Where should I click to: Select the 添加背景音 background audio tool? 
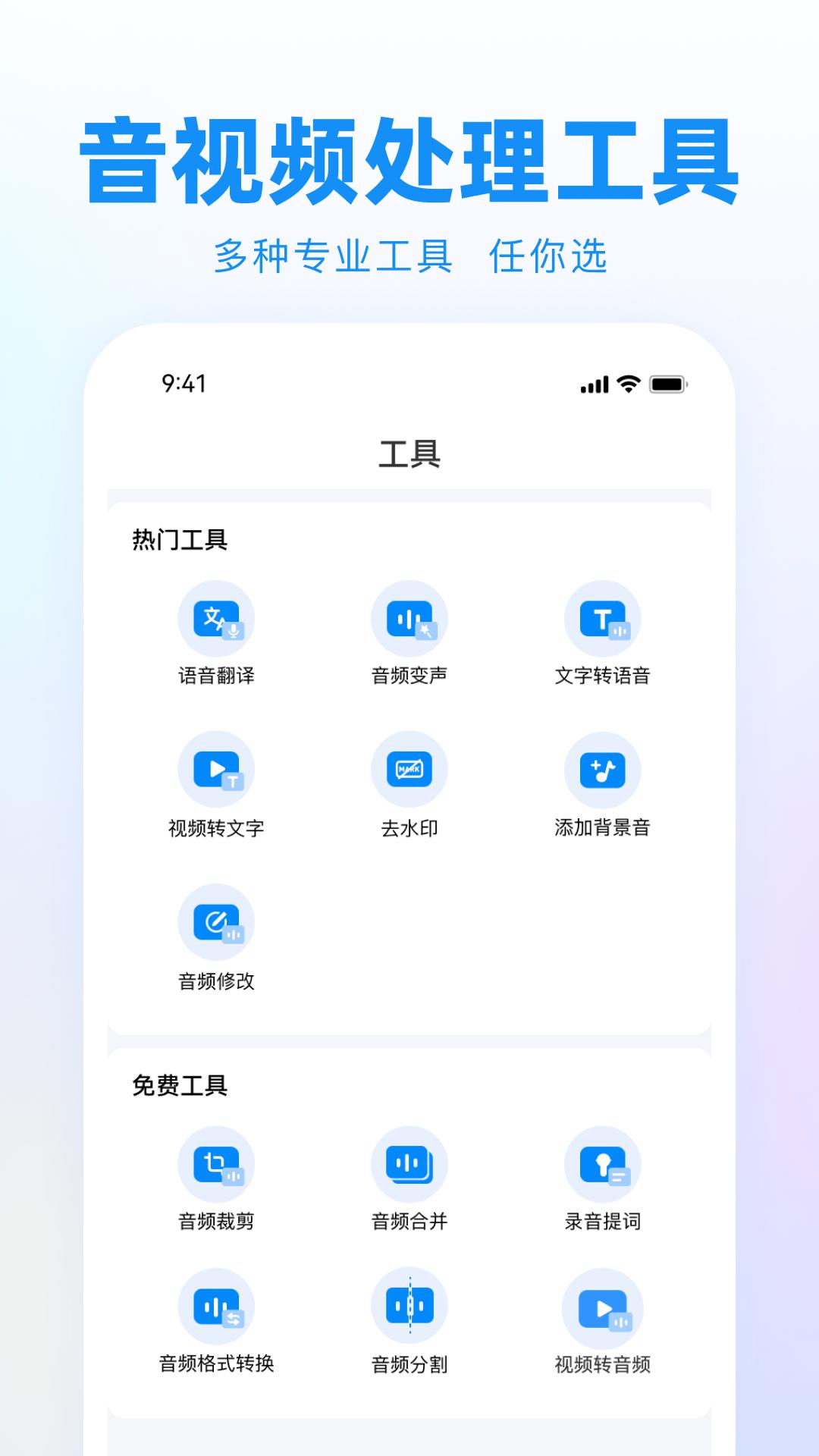(603, 770)
